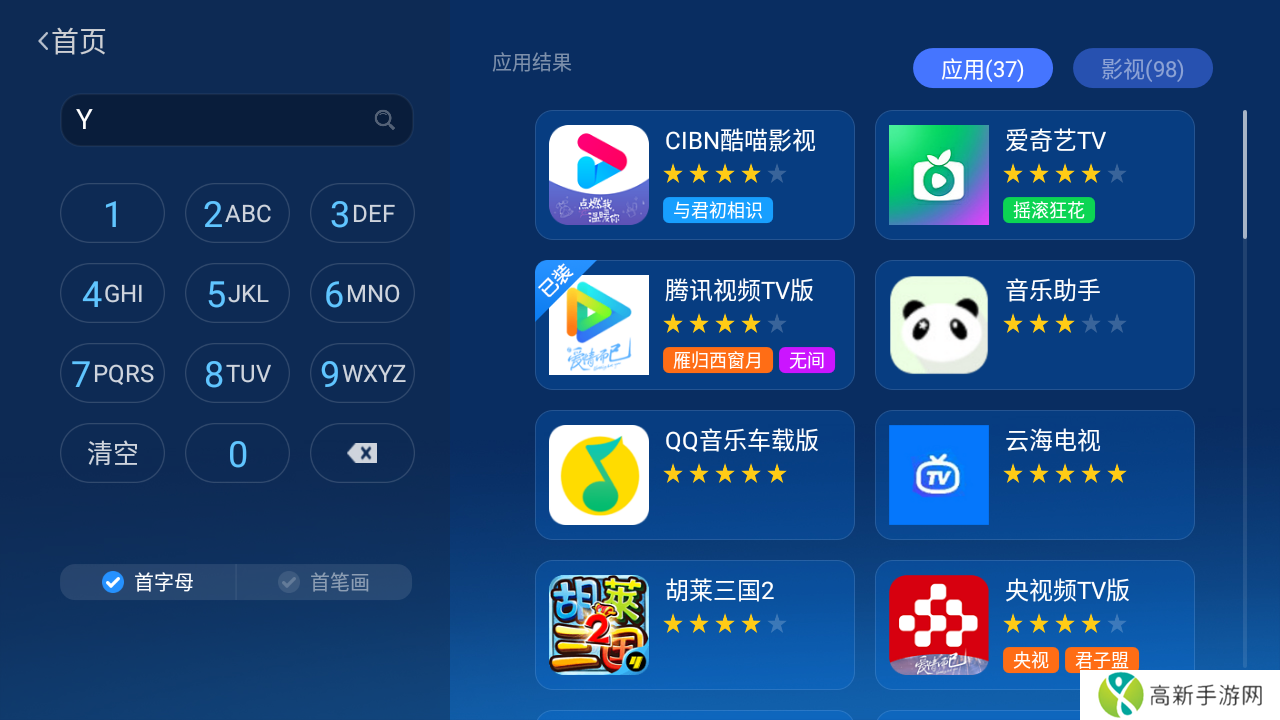Open 云海电视 app card
Screen dimensions: 1280x720
point(1034,475)
